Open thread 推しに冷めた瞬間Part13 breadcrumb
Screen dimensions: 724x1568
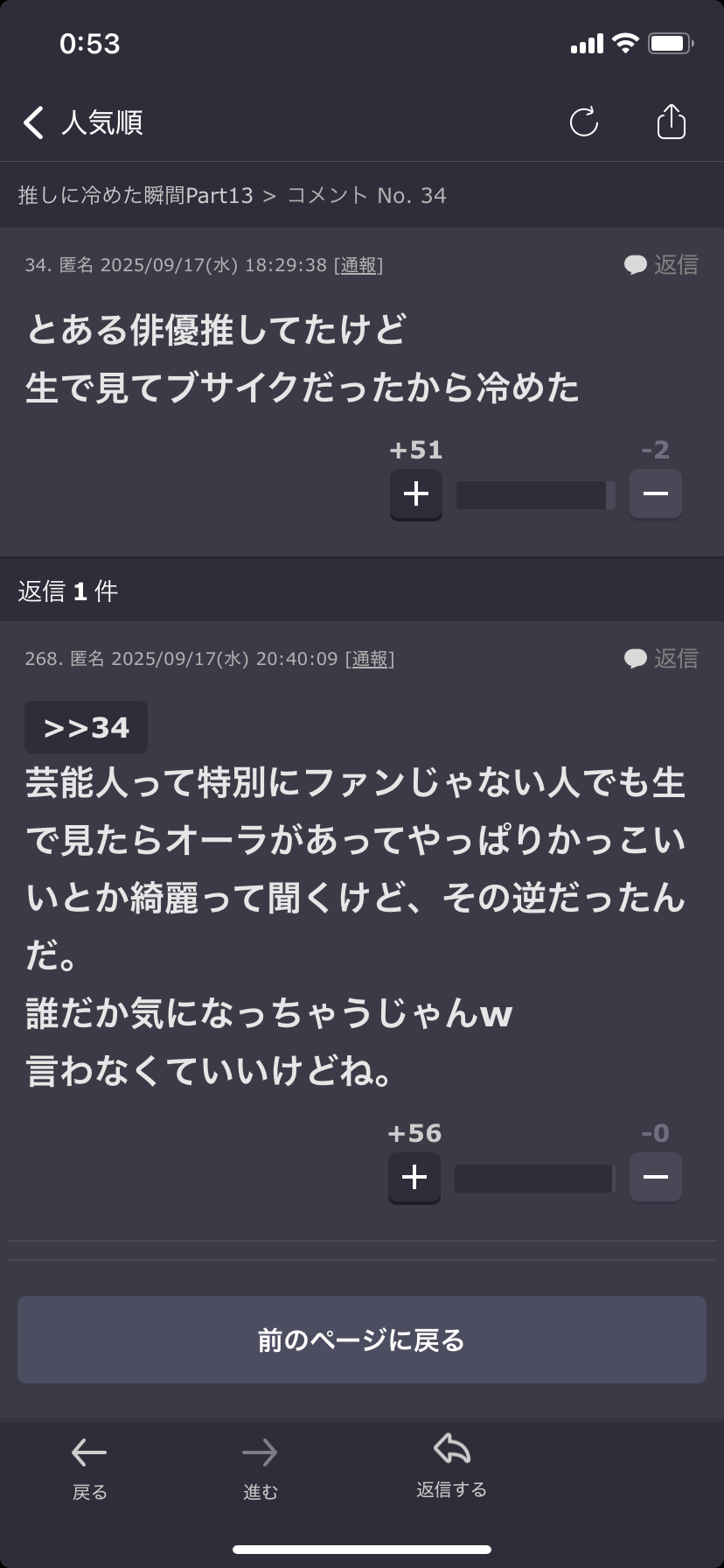pos(136,195)
